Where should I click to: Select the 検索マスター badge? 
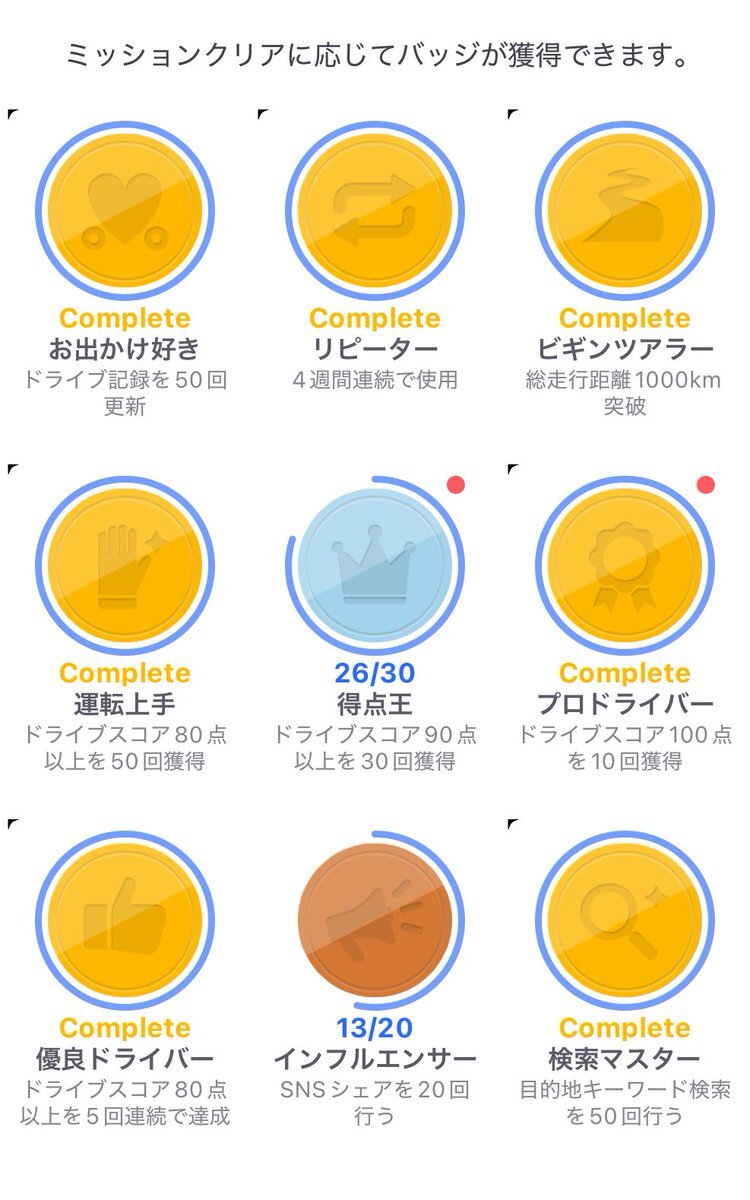(625, 920)
